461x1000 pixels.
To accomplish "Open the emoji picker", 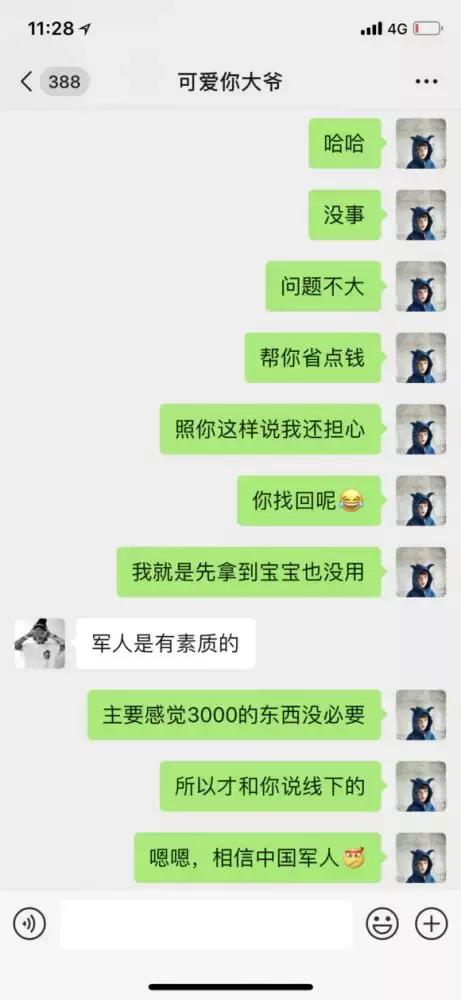I will (x=382, y=923).
